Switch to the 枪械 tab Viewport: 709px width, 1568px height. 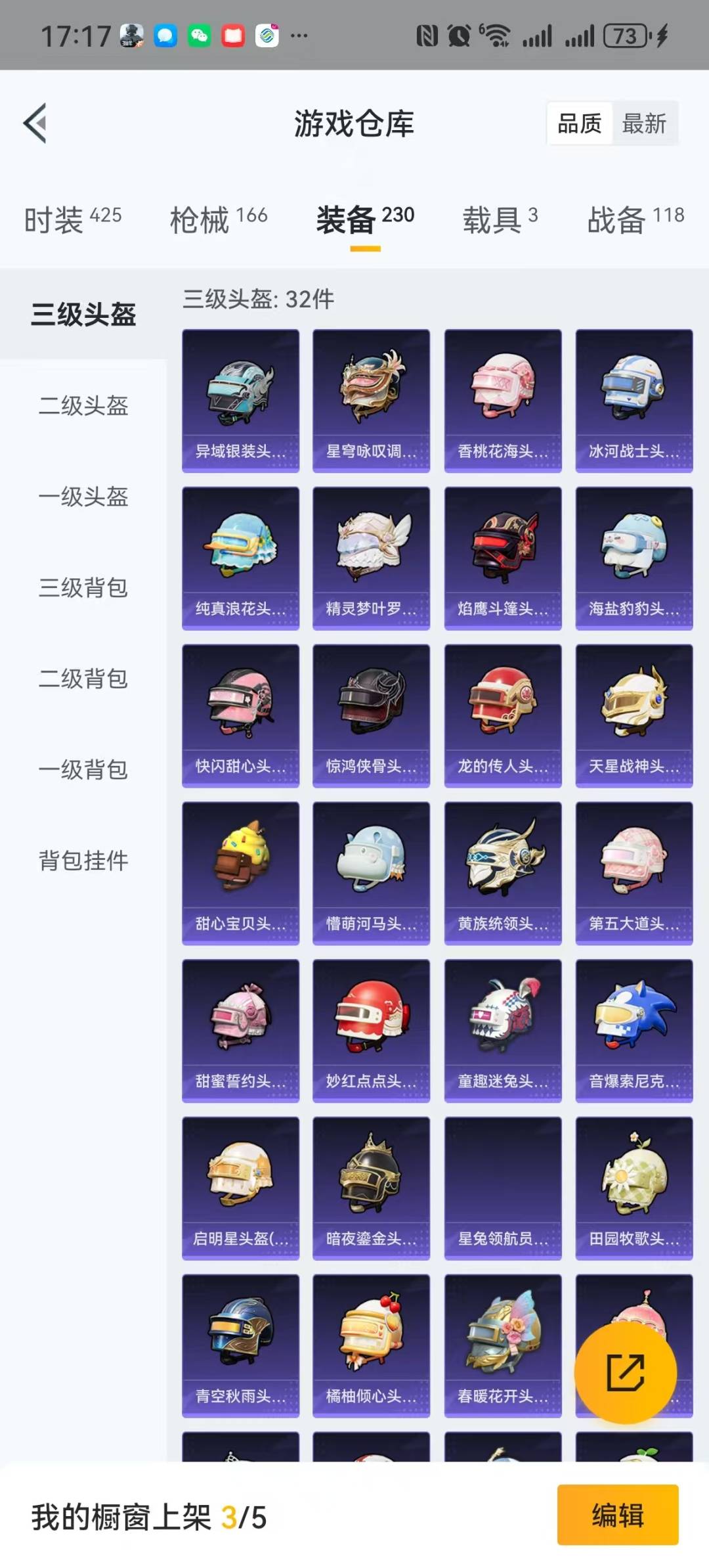point(219,219)
